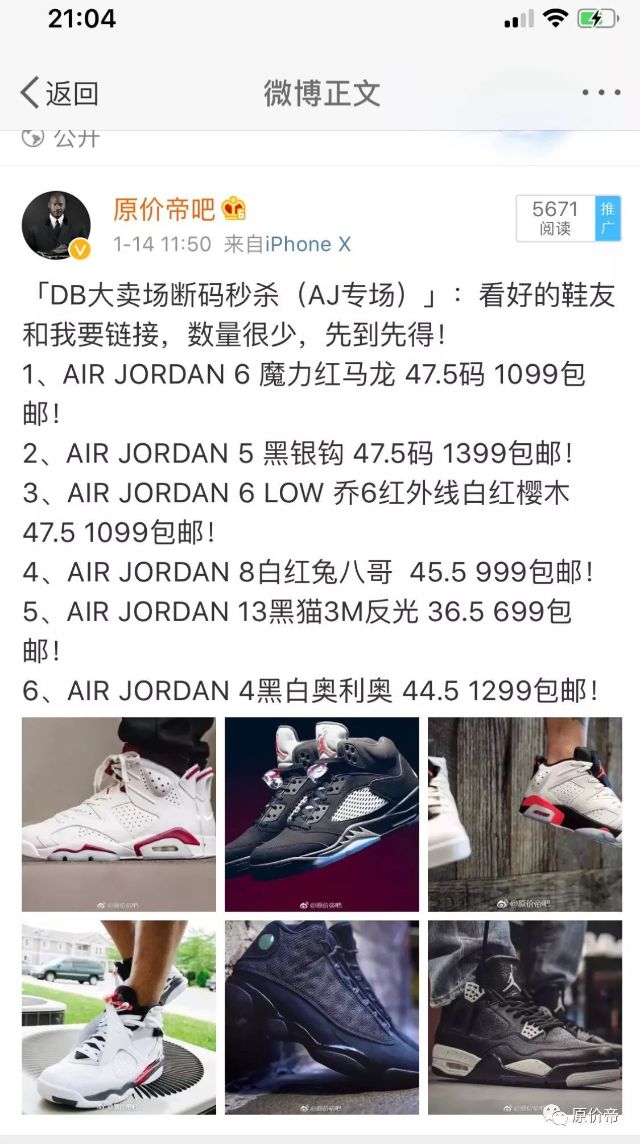Image resolution: width=640 pixels, height=1144 pixels.
Task: Open the Jordan 6 Low photo on wood
Action: click(x=524, y=814)
